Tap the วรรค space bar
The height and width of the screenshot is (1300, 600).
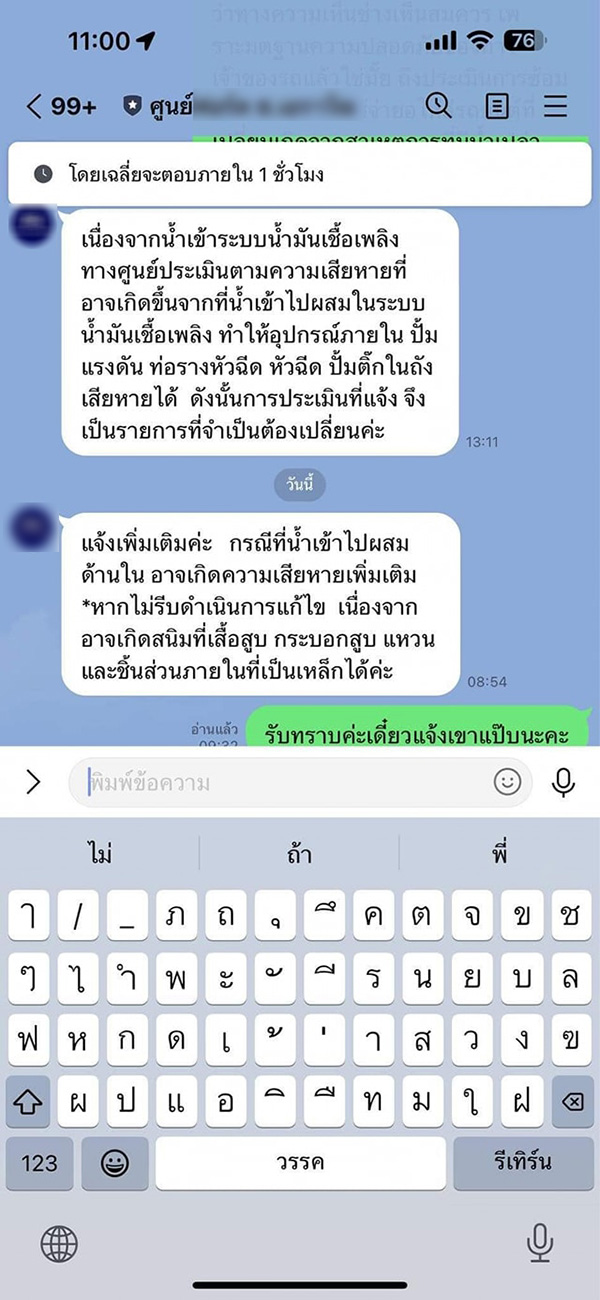click(300, 1163)
